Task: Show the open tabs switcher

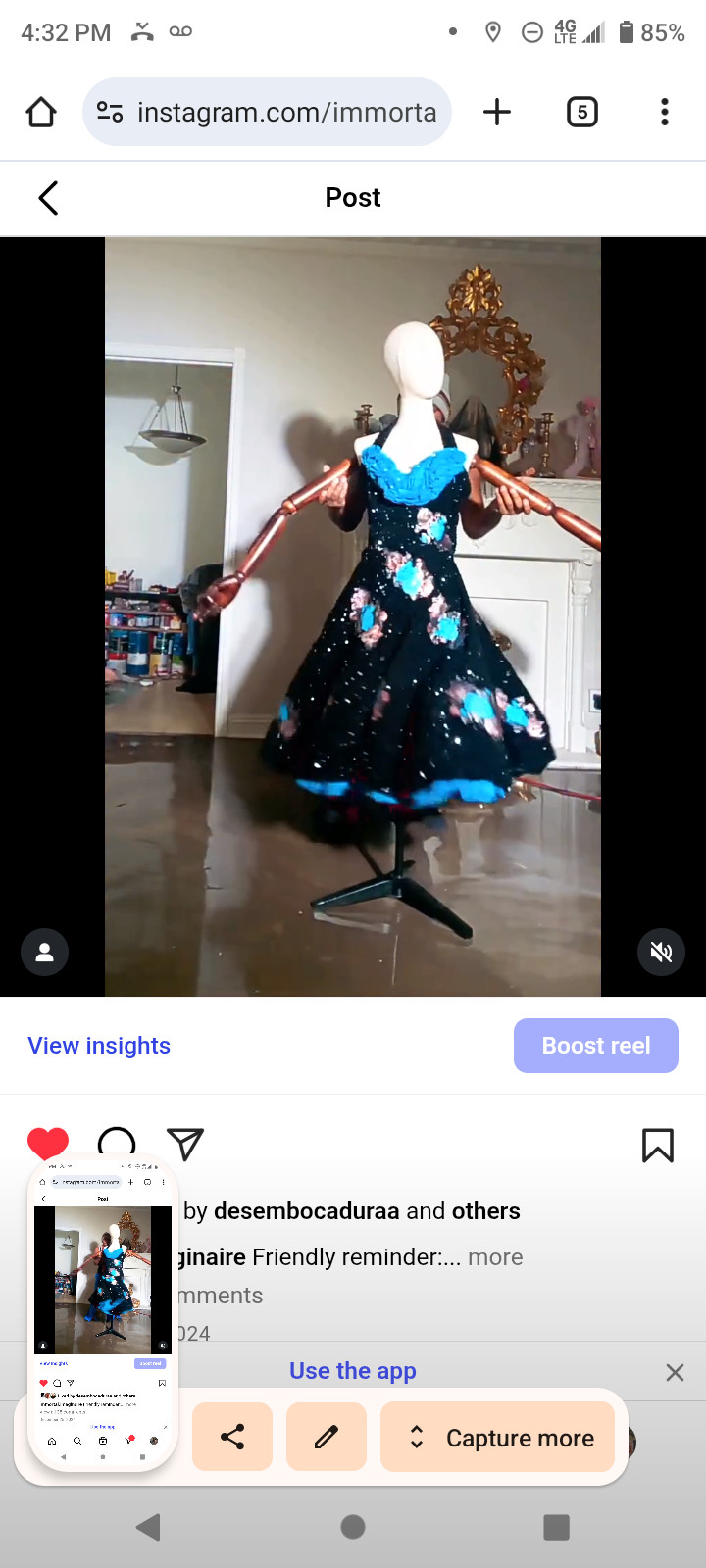Action: (x=582, y=112)
